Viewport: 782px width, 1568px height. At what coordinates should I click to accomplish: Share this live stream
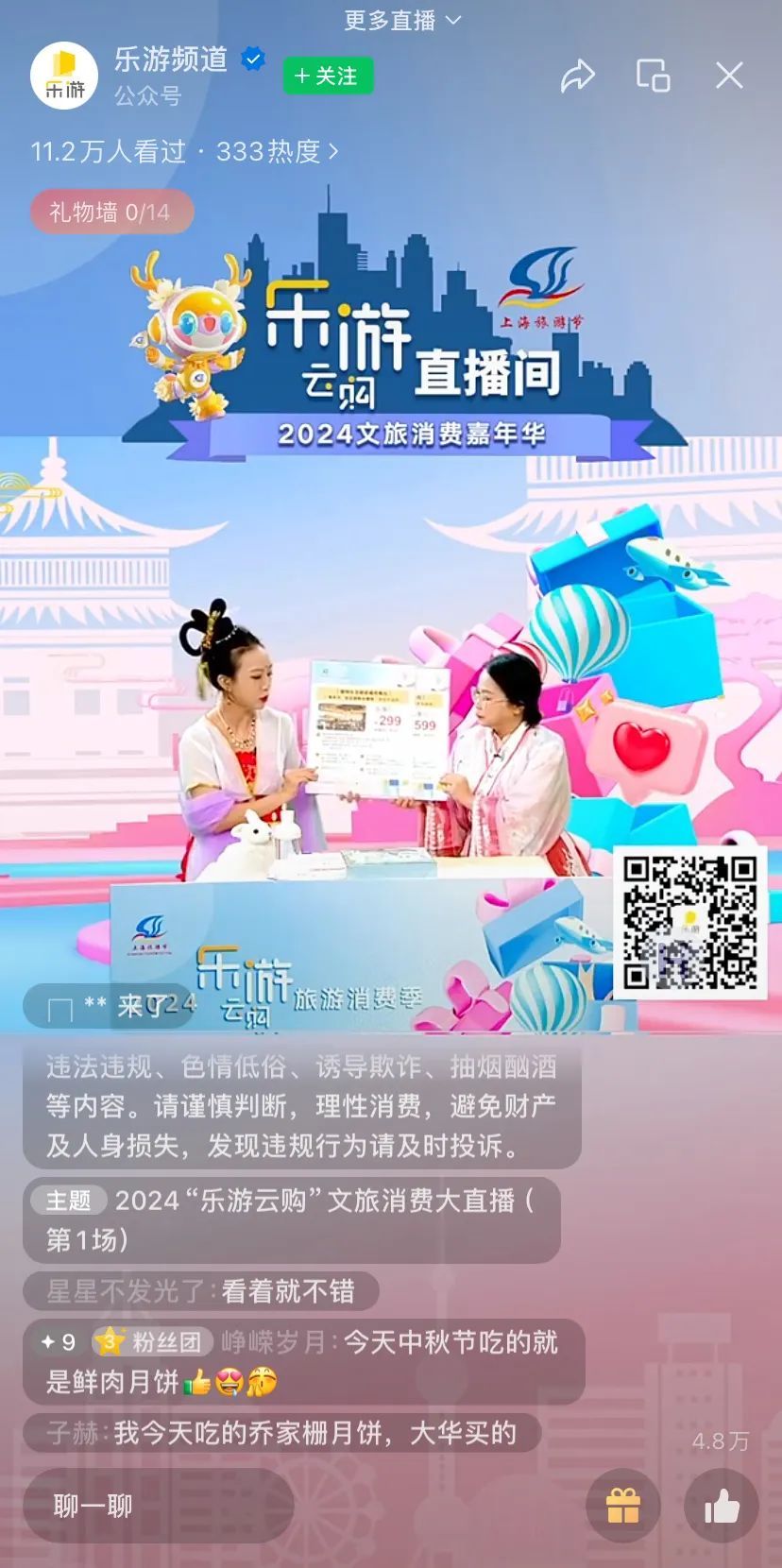click(577, 76)
